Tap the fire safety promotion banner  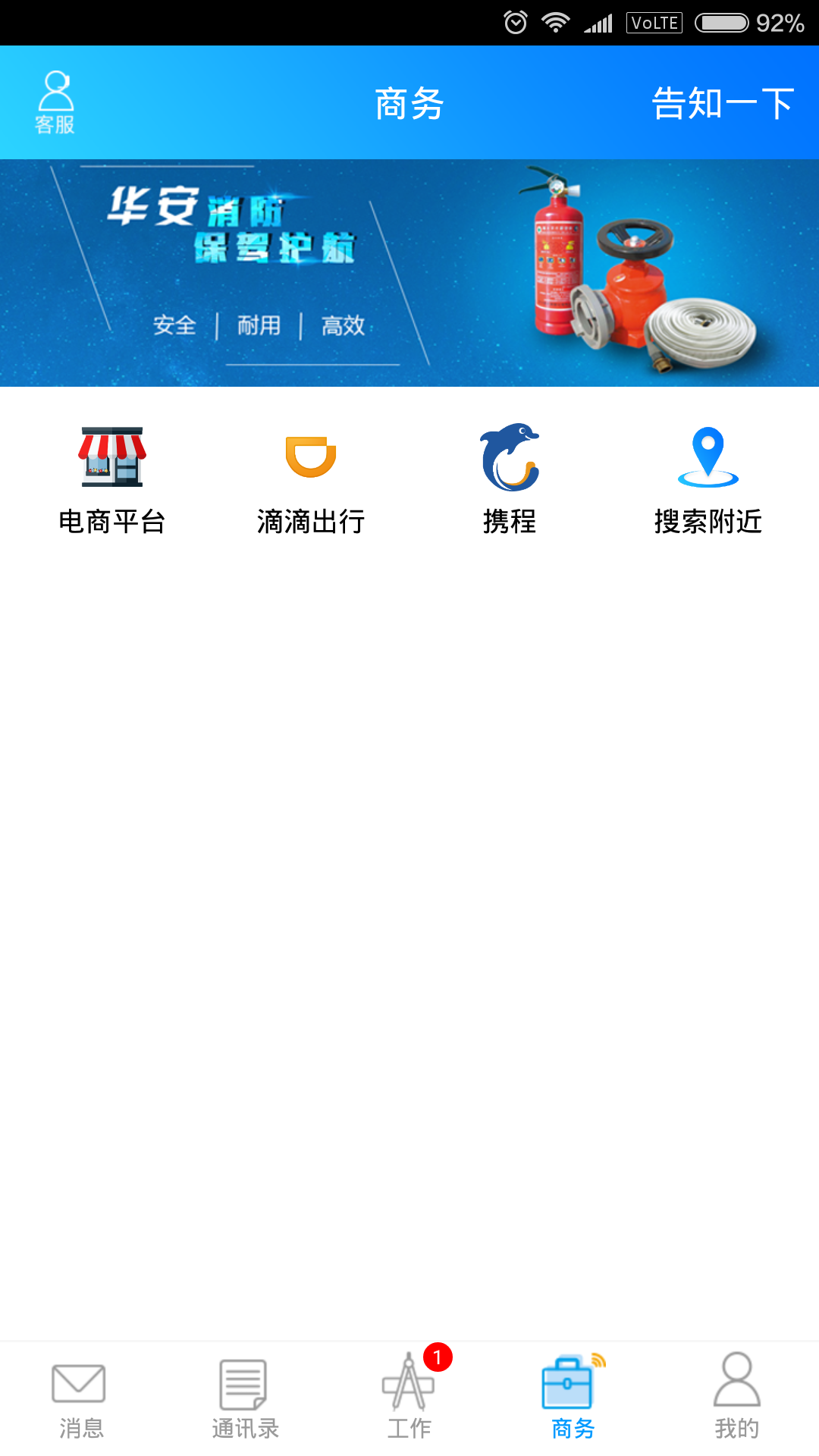pos(409,271)
